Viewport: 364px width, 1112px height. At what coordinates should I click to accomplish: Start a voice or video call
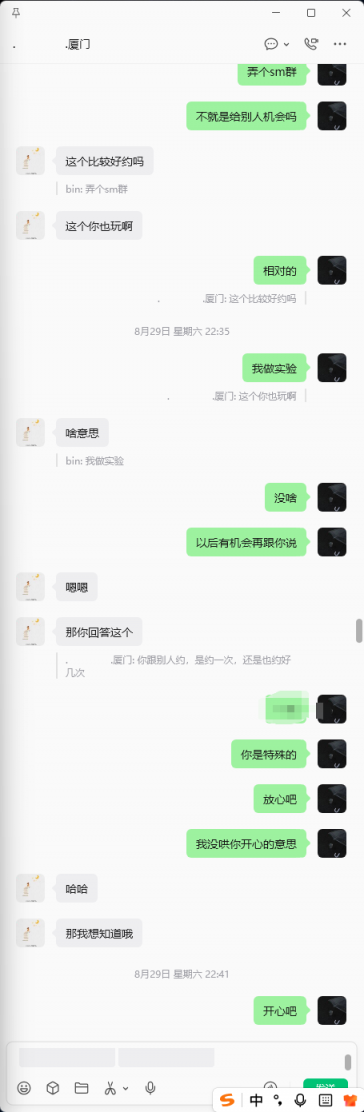(311, 44)
